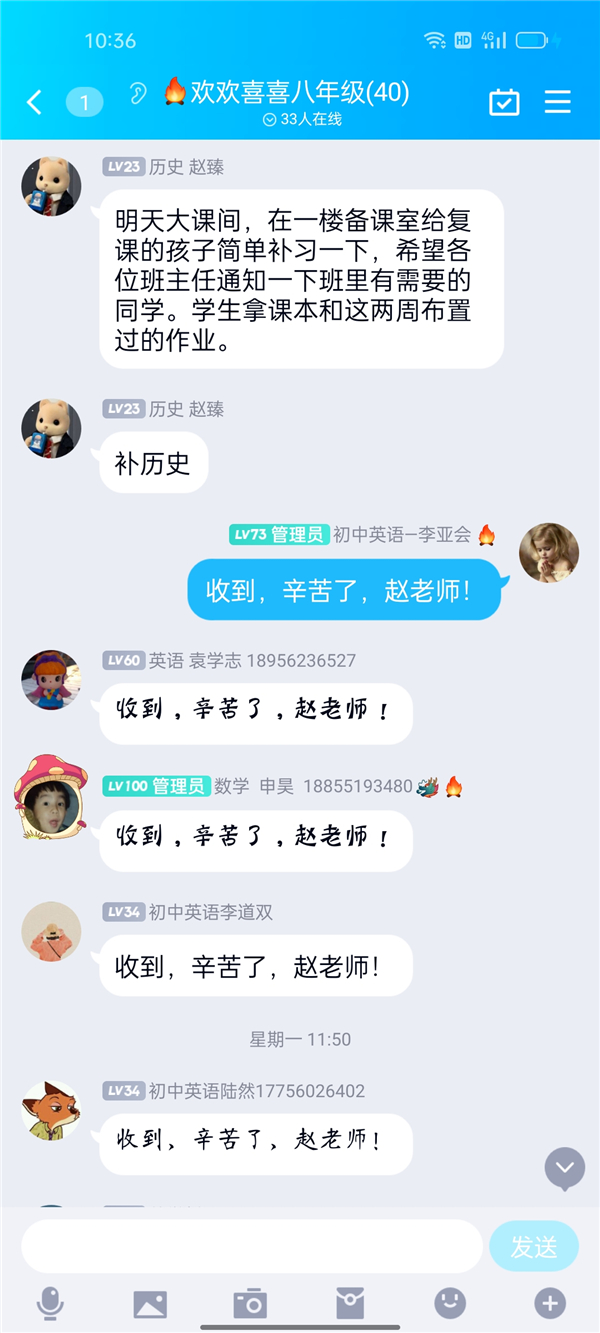
Task: Open the group settings hamburger menu
Action: tap(557, 102)
